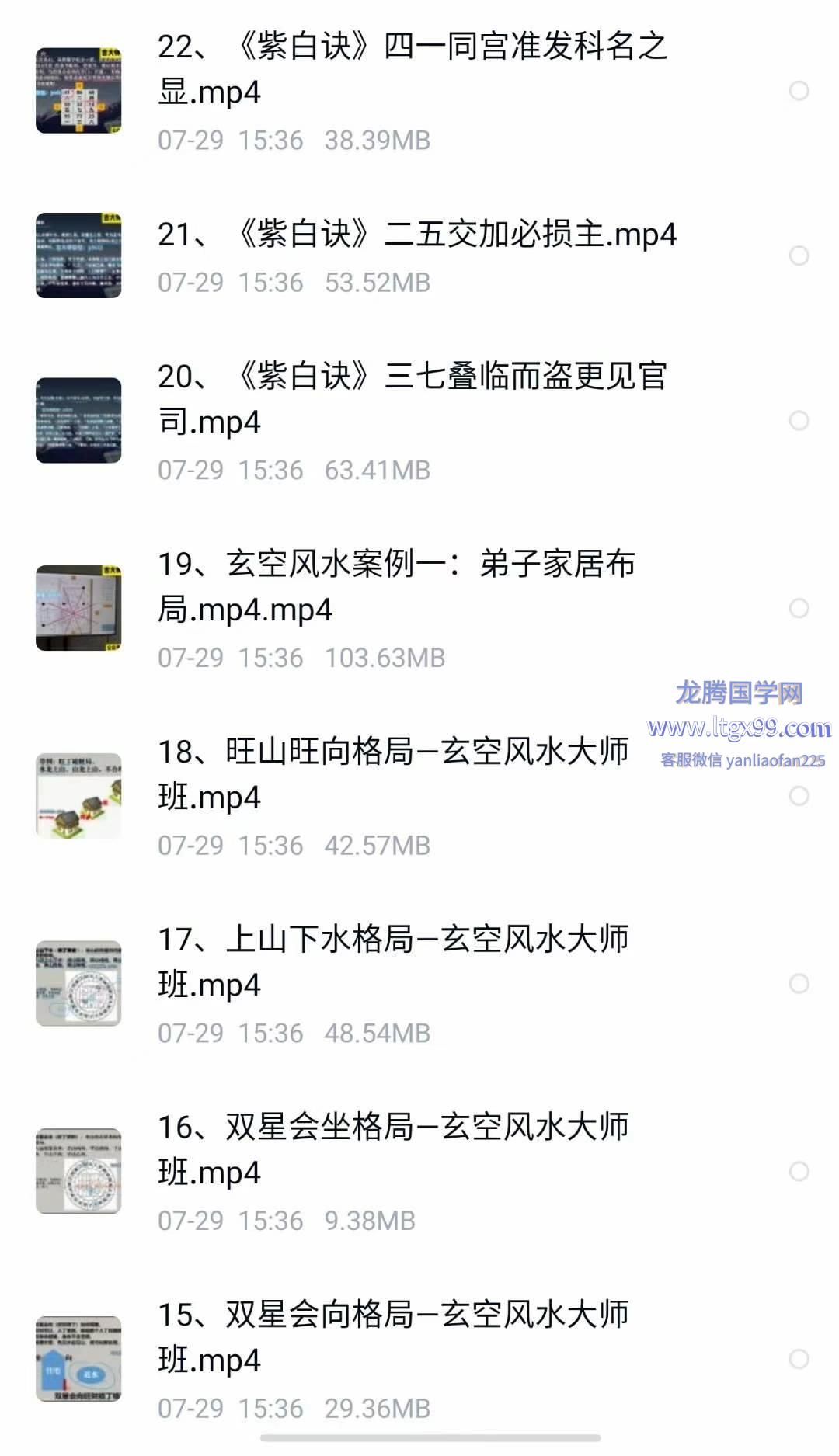Select the circle for file 16 双星会坐

point(799,1171)
